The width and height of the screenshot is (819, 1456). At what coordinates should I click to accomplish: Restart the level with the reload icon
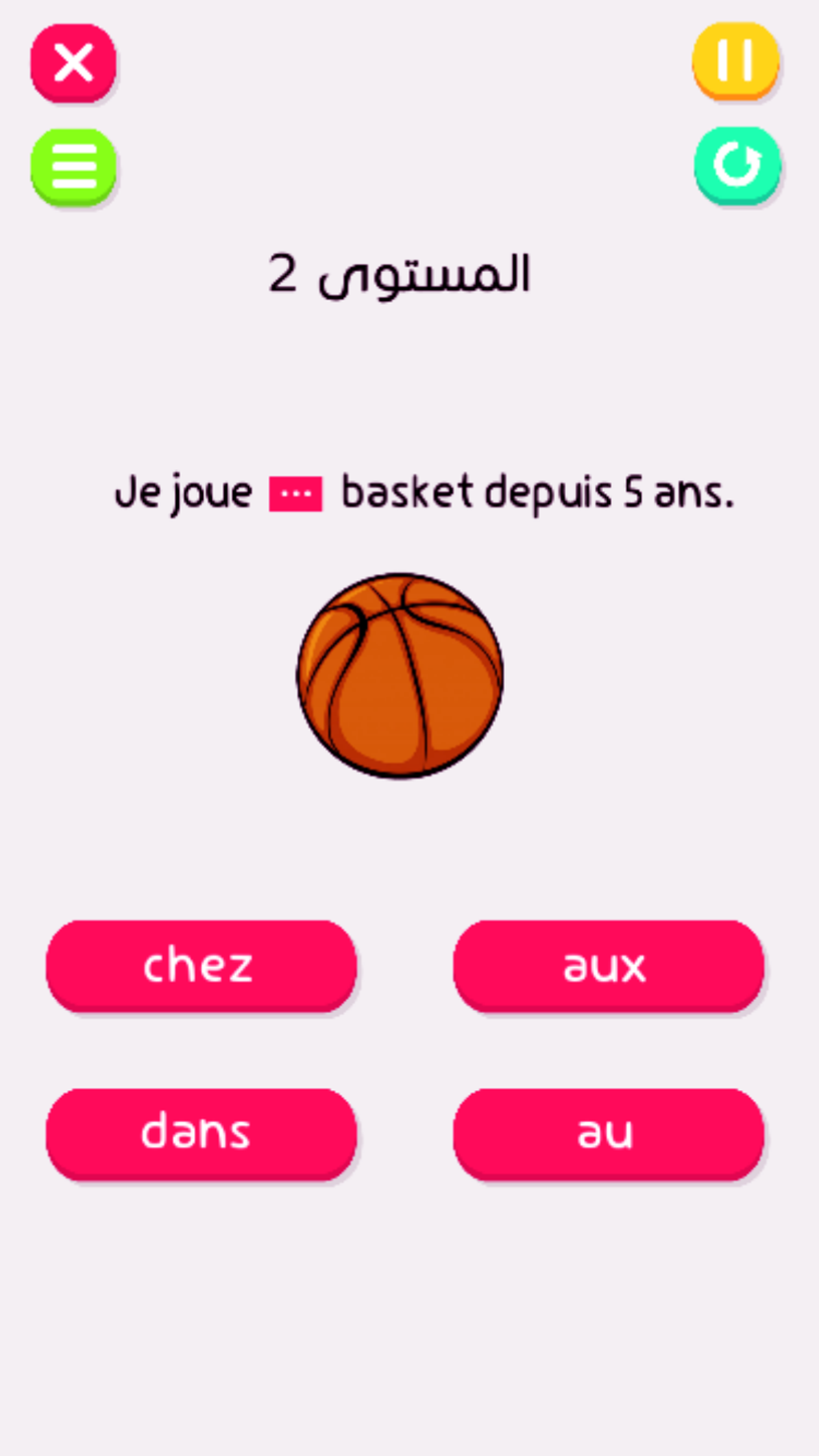pos(737,165)
